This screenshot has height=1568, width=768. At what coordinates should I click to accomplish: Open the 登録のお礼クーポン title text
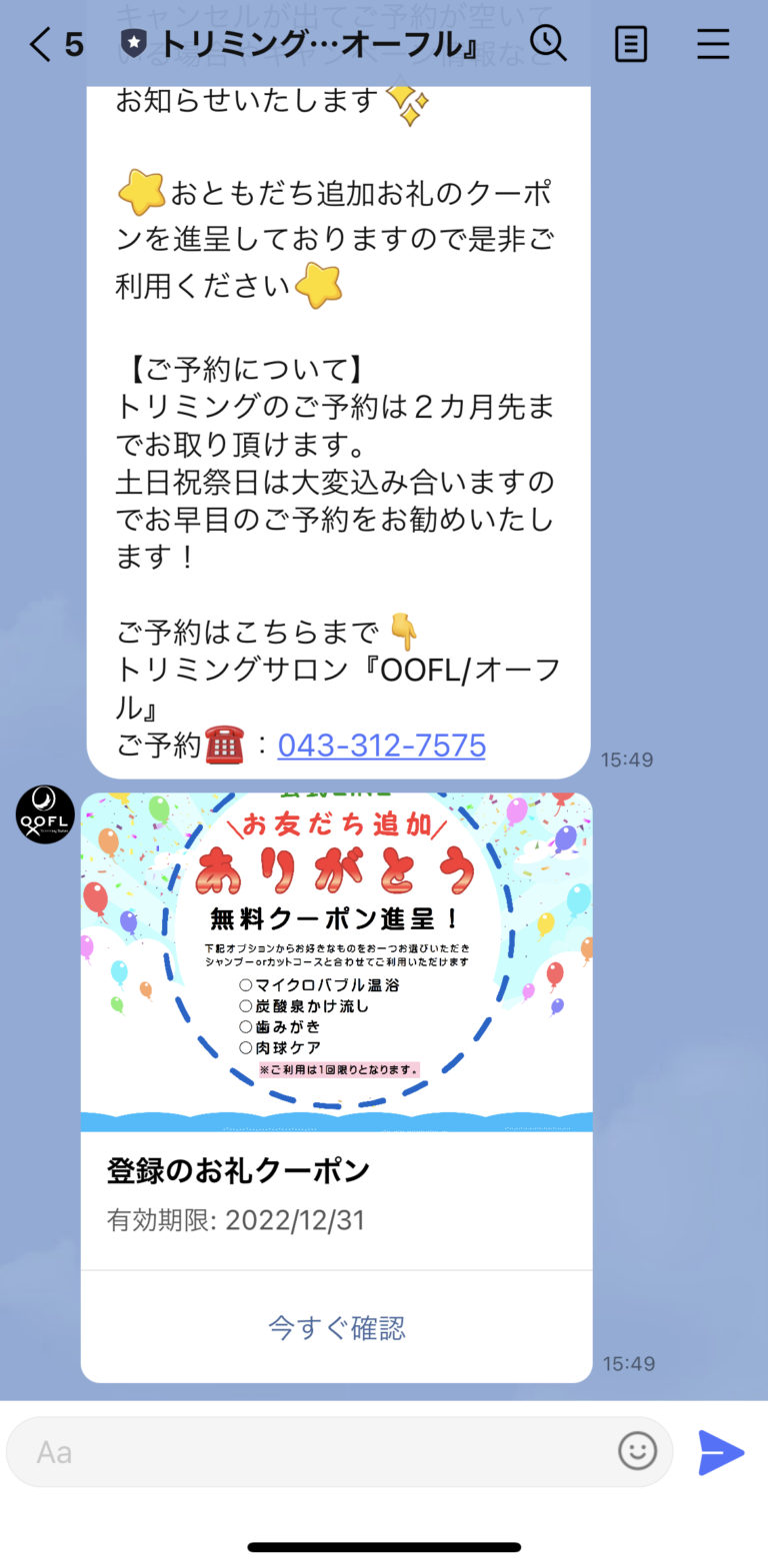237,1169
